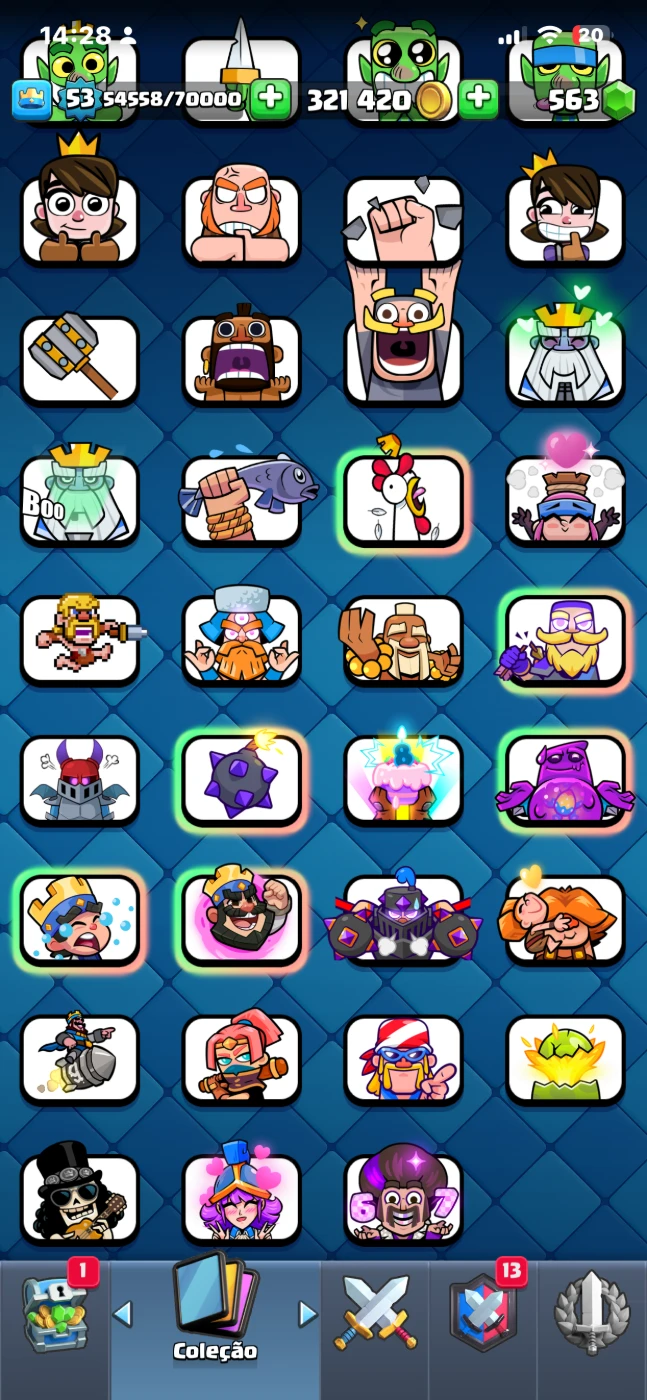The height and width of the screenshot is (1400, 647).
Task: Choose the purple blob monster emote
Action: [x=566, y=780]
